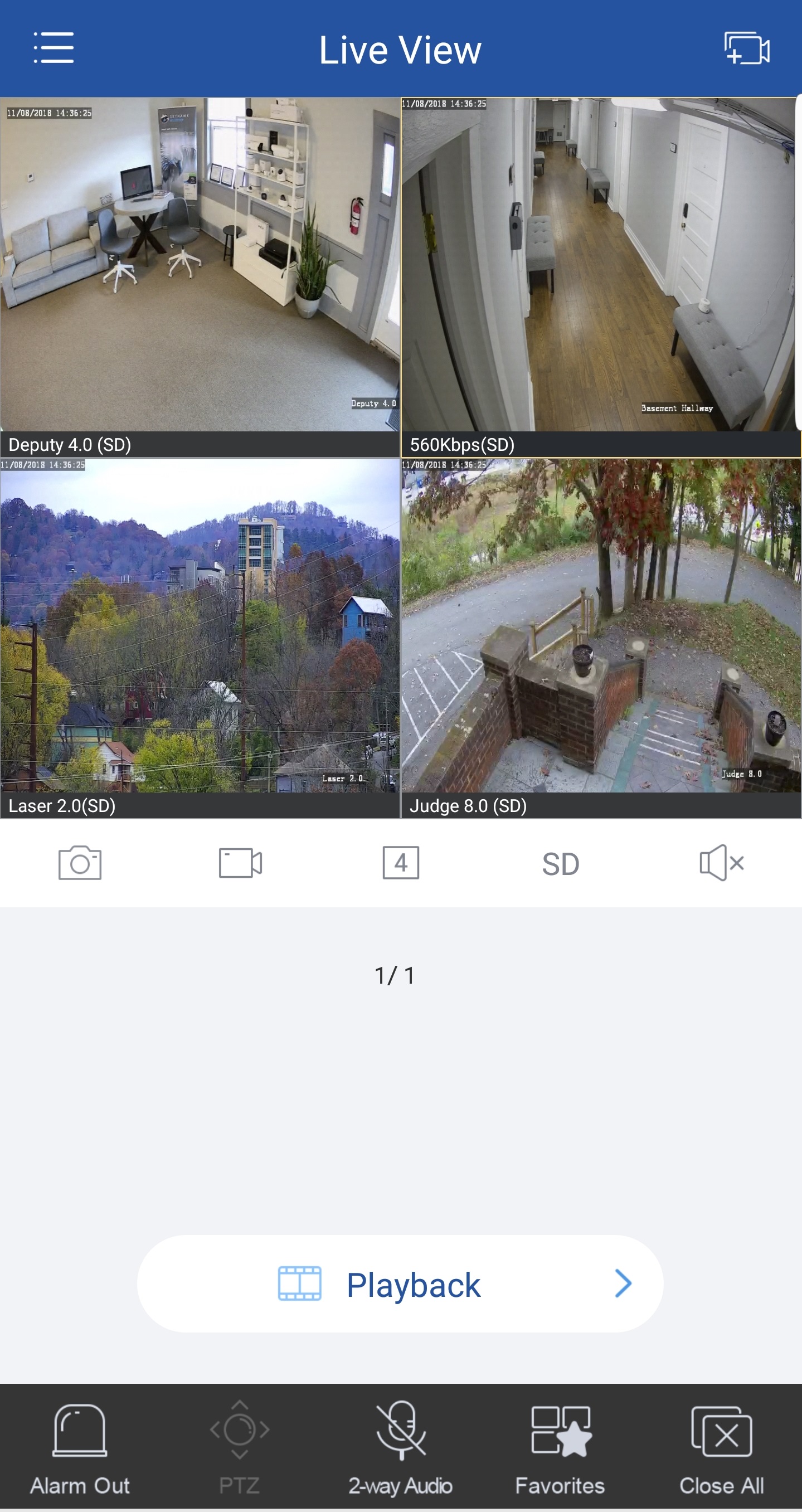
Task: Select the Deputy 4.0 camera feed
Action: pos(200,265)
